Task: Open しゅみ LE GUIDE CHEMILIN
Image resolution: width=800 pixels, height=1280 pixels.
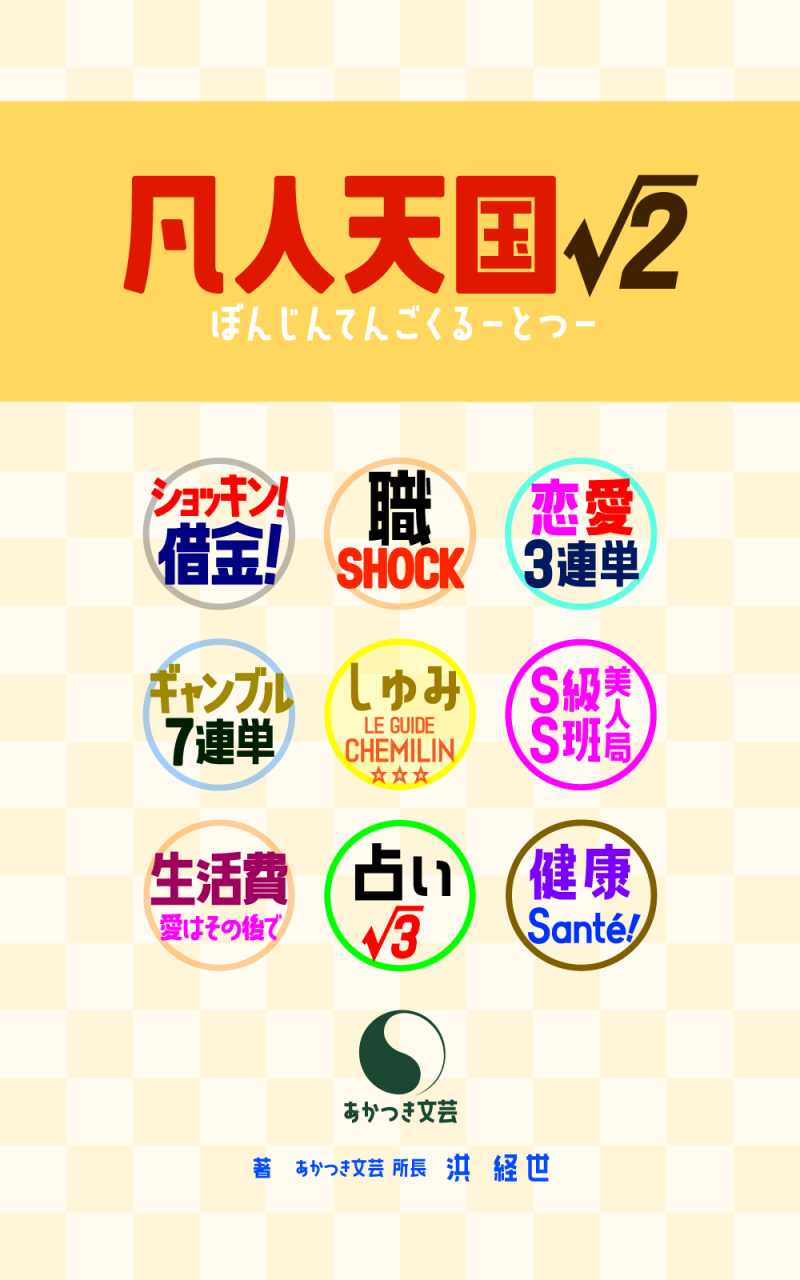Action: (x=400, y=715)
